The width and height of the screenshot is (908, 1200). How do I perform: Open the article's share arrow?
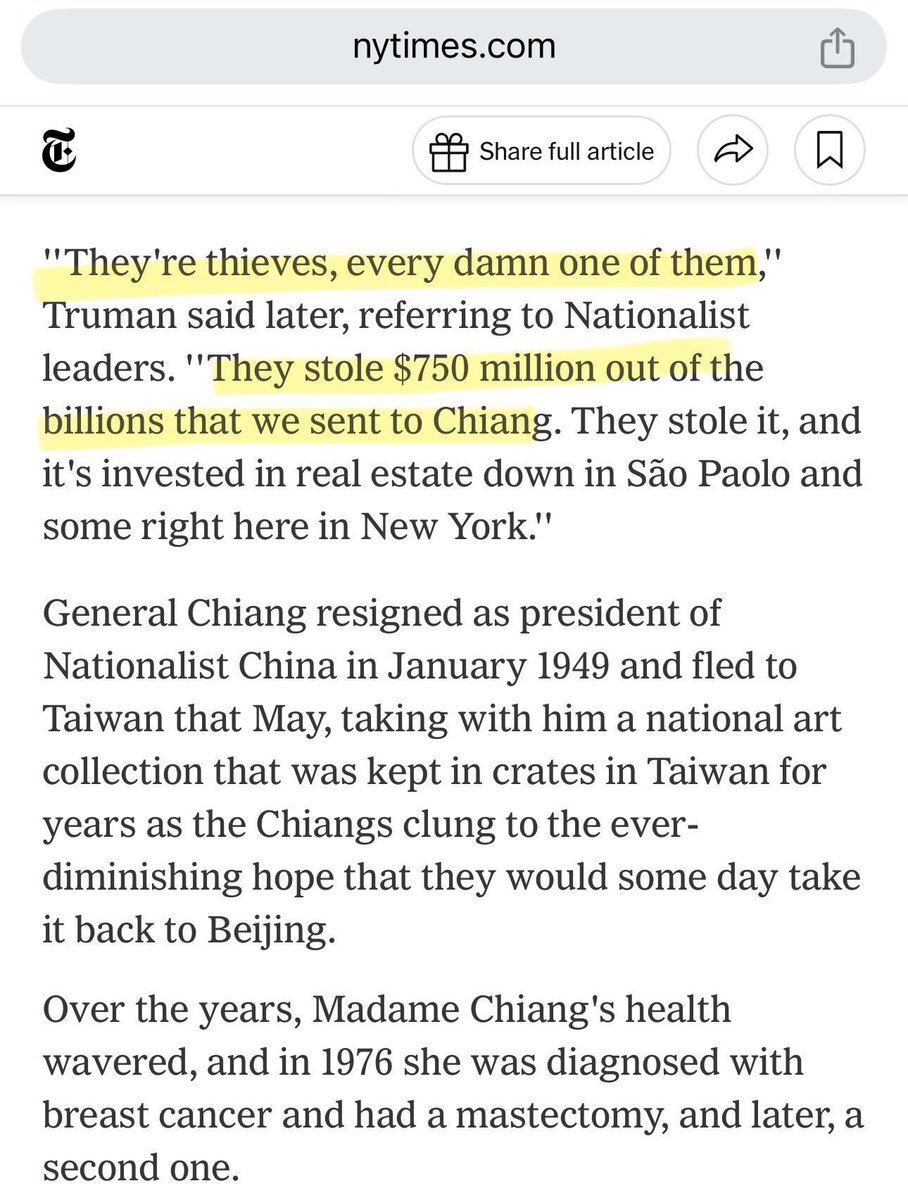pos(732,151)
